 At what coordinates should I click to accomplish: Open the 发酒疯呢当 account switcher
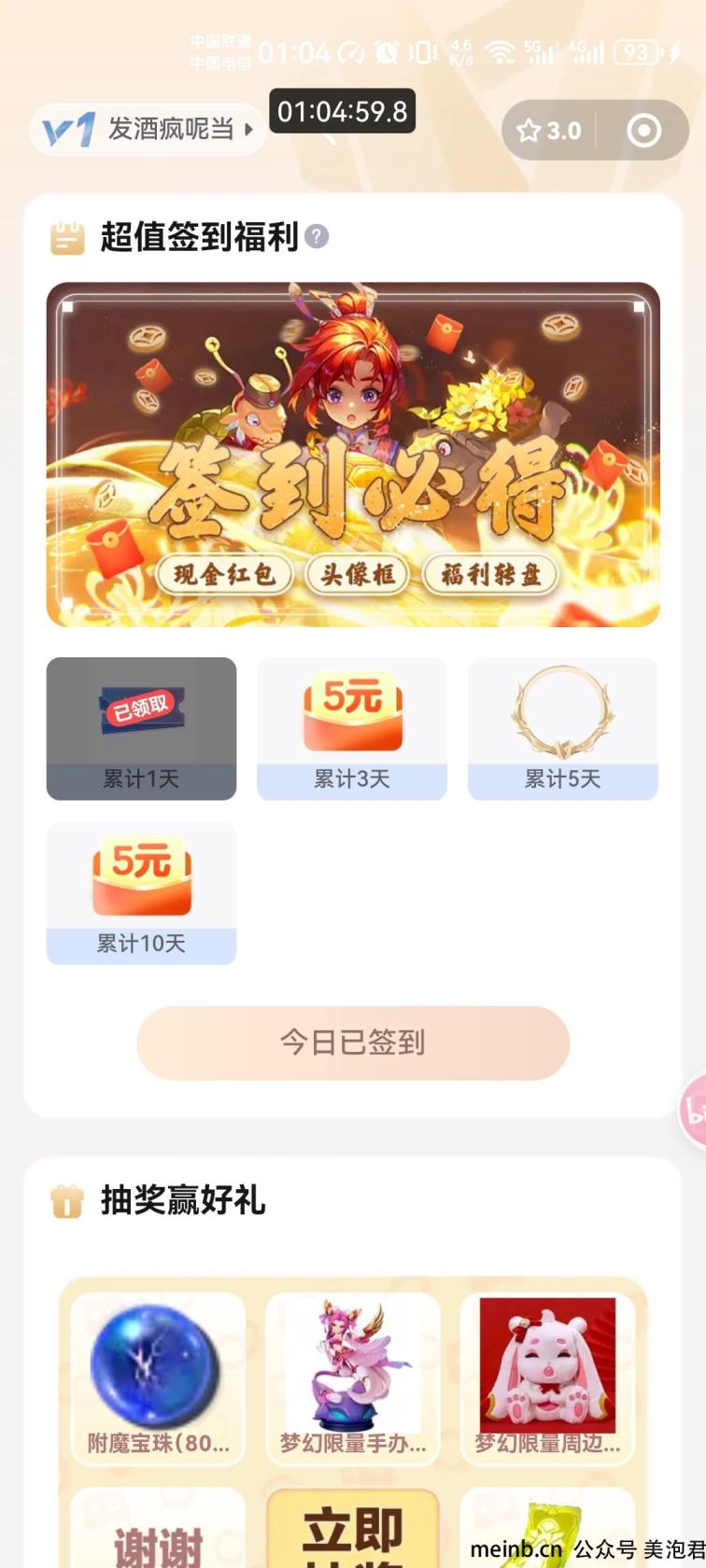[149, 129]
